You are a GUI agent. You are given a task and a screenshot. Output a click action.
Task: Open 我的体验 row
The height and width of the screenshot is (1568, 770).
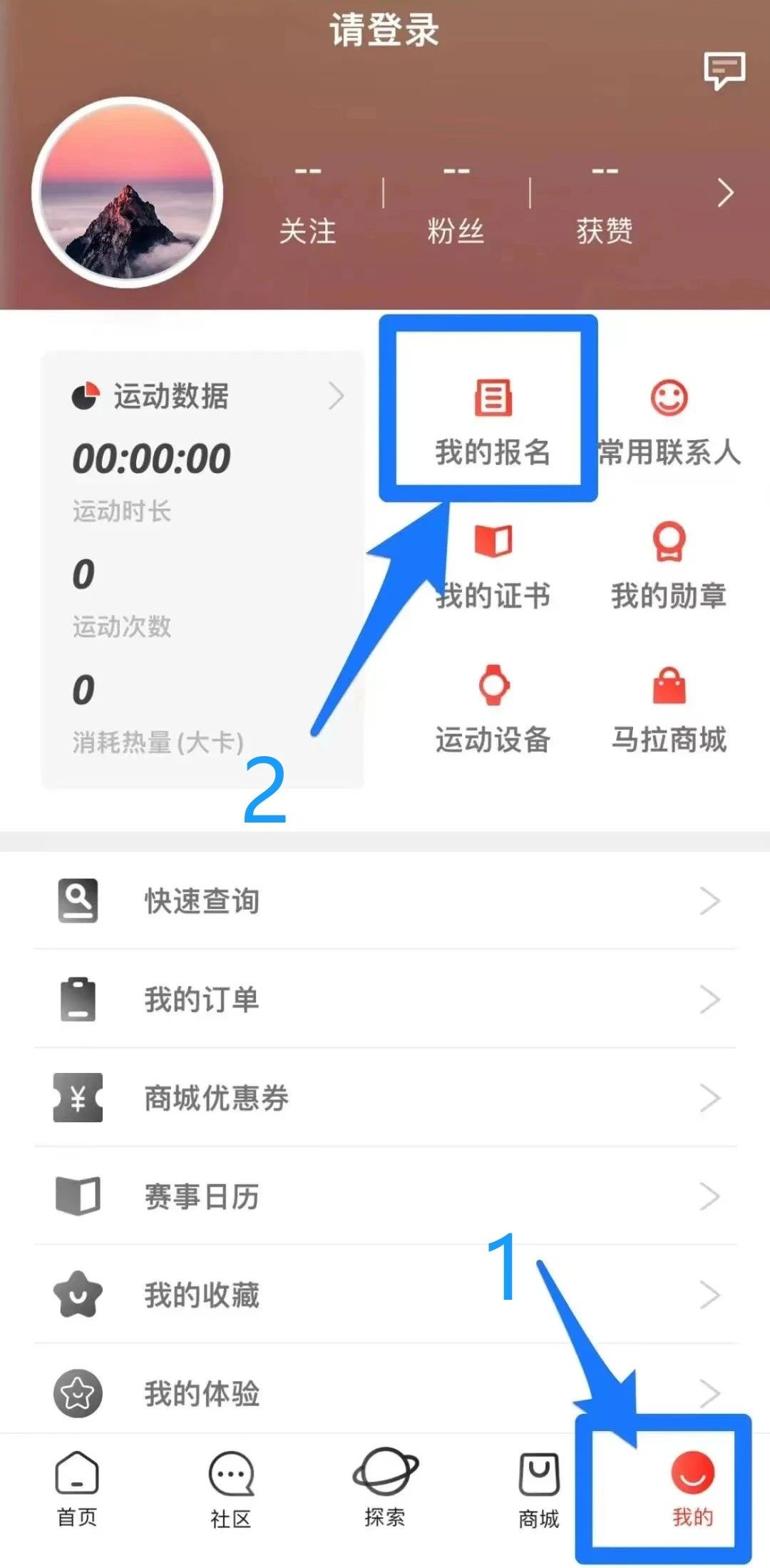385,1392
